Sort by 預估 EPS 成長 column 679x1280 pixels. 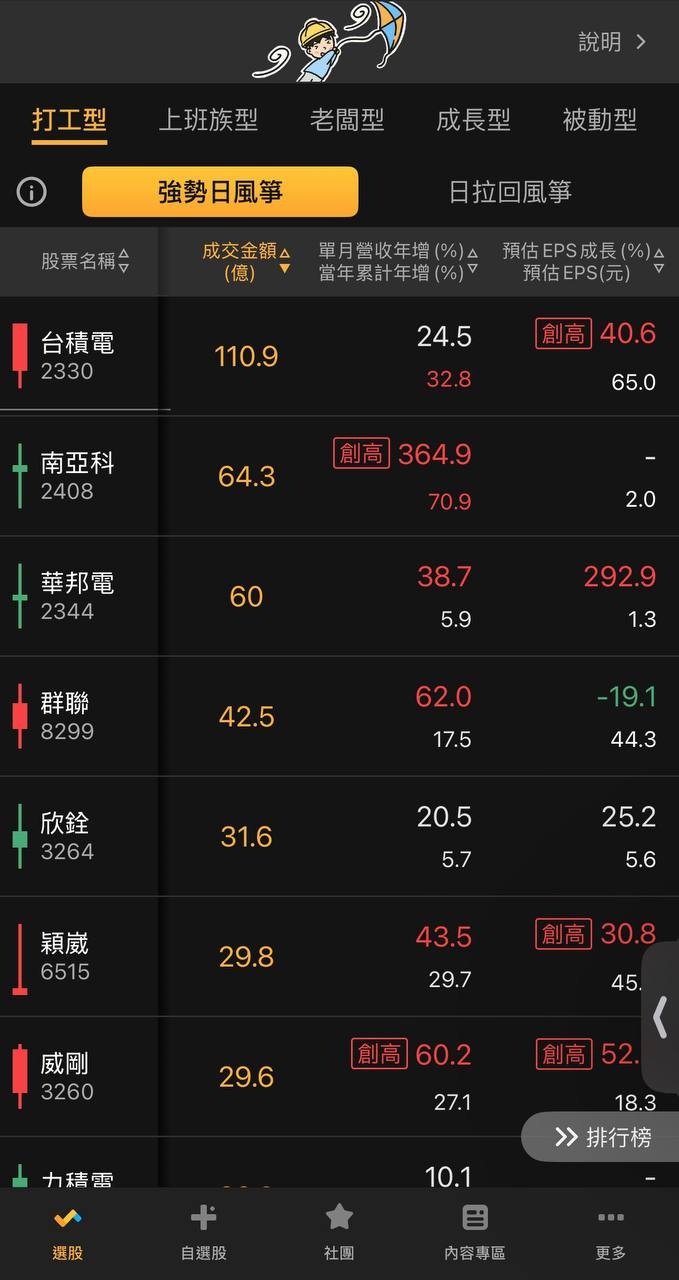[x=582, y=261]
